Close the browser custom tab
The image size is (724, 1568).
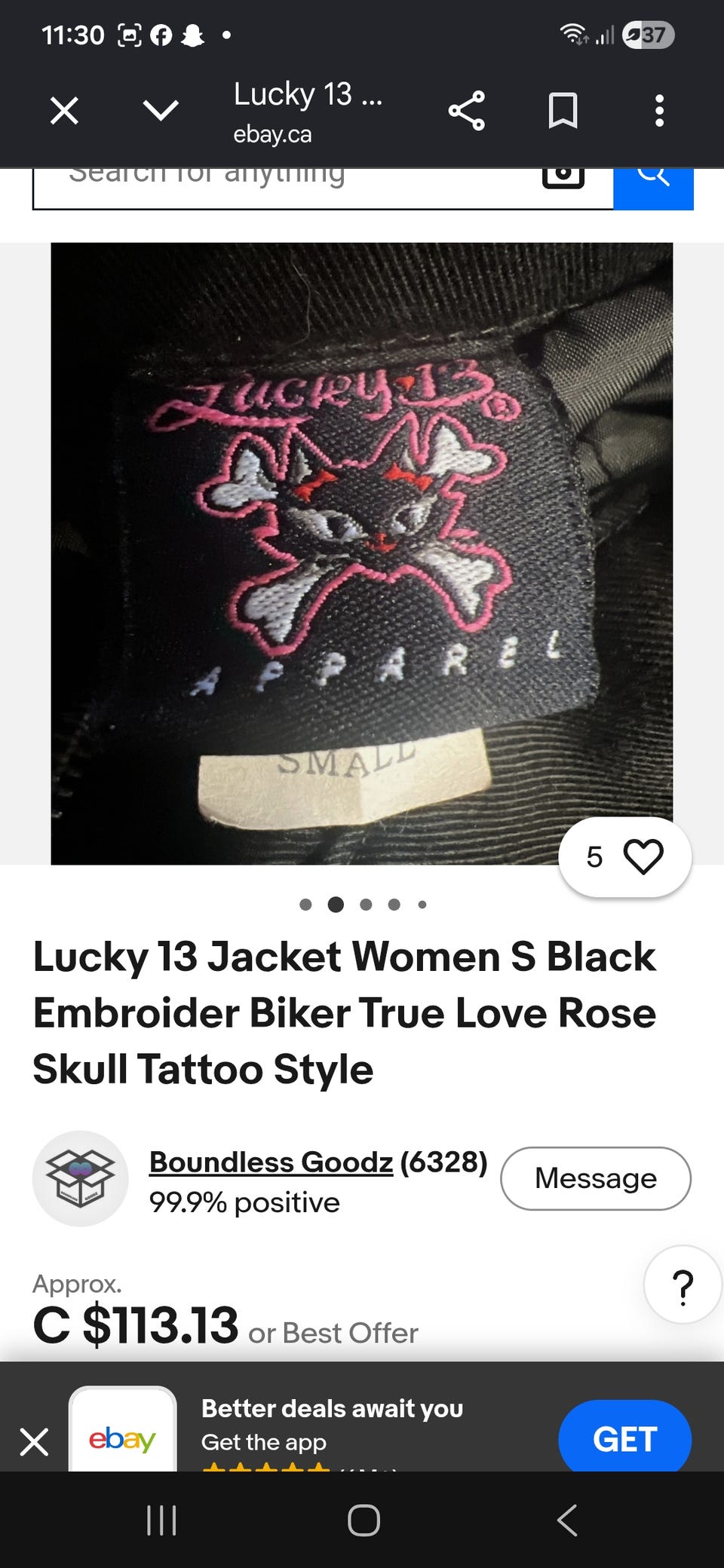64,111
